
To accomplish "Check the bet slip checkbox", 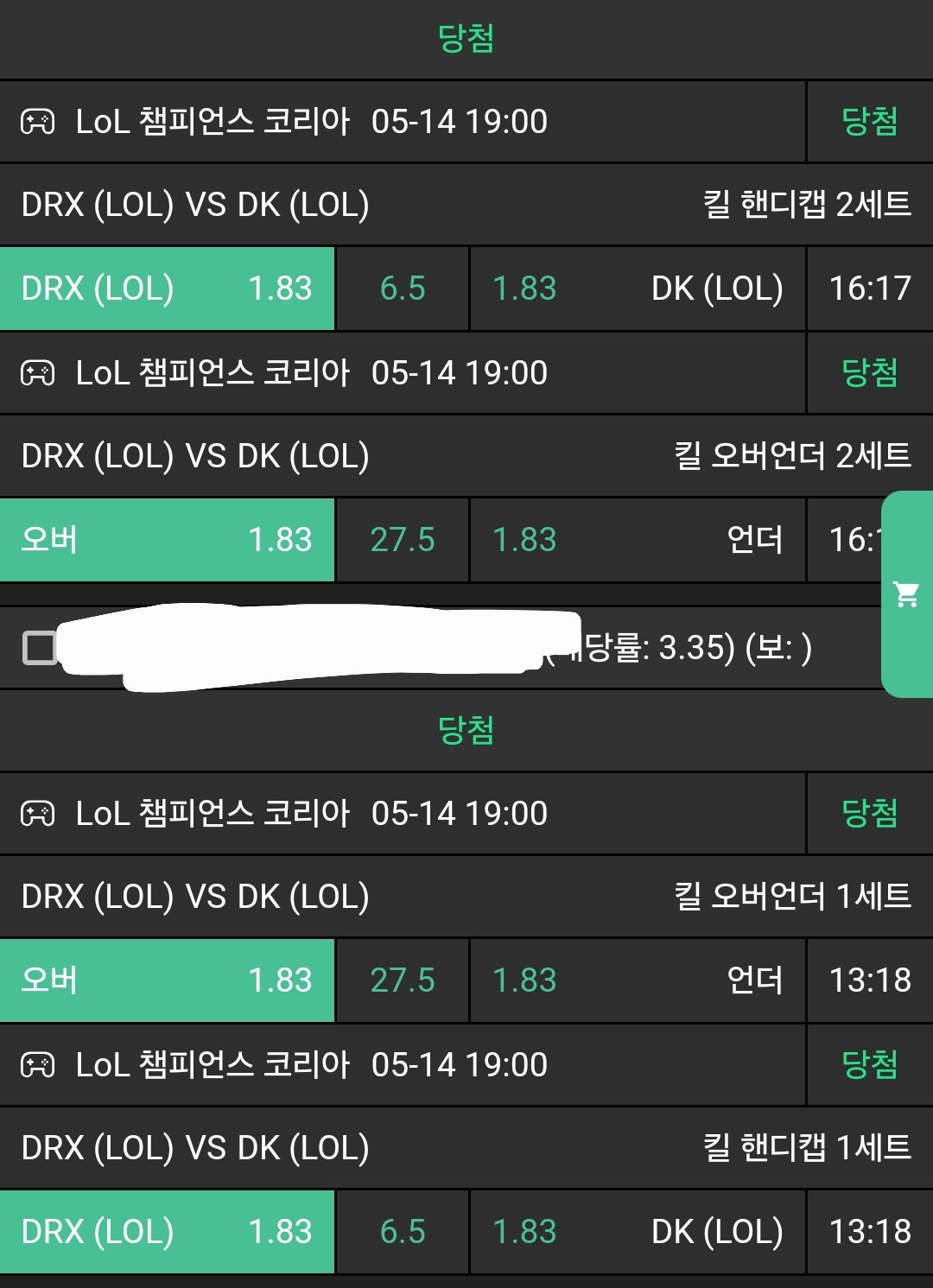I will coord(39,648).
